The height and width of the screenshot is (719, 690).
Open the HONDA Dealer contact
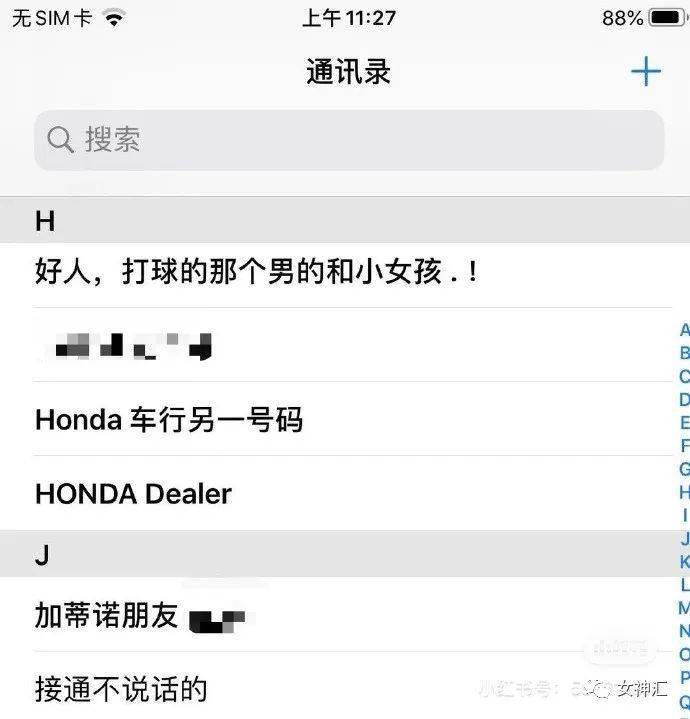(133, 493)
